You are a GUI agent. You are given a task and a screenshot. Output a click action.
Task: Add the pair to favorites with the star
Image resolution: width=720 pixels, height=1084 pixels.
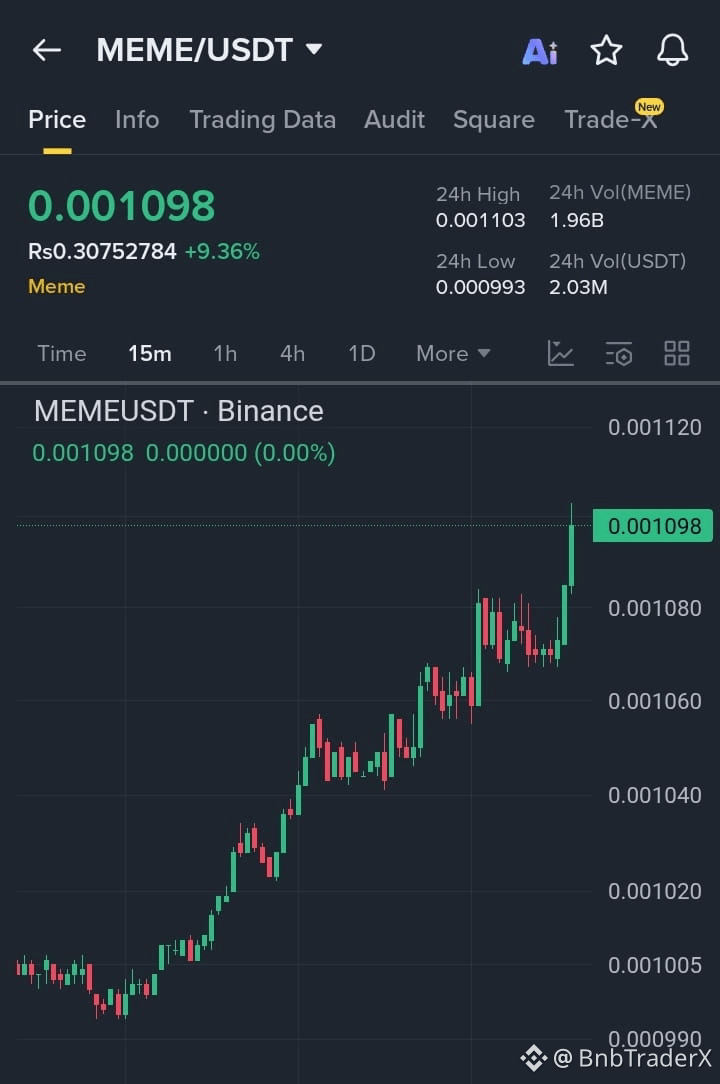click(606, 50)
